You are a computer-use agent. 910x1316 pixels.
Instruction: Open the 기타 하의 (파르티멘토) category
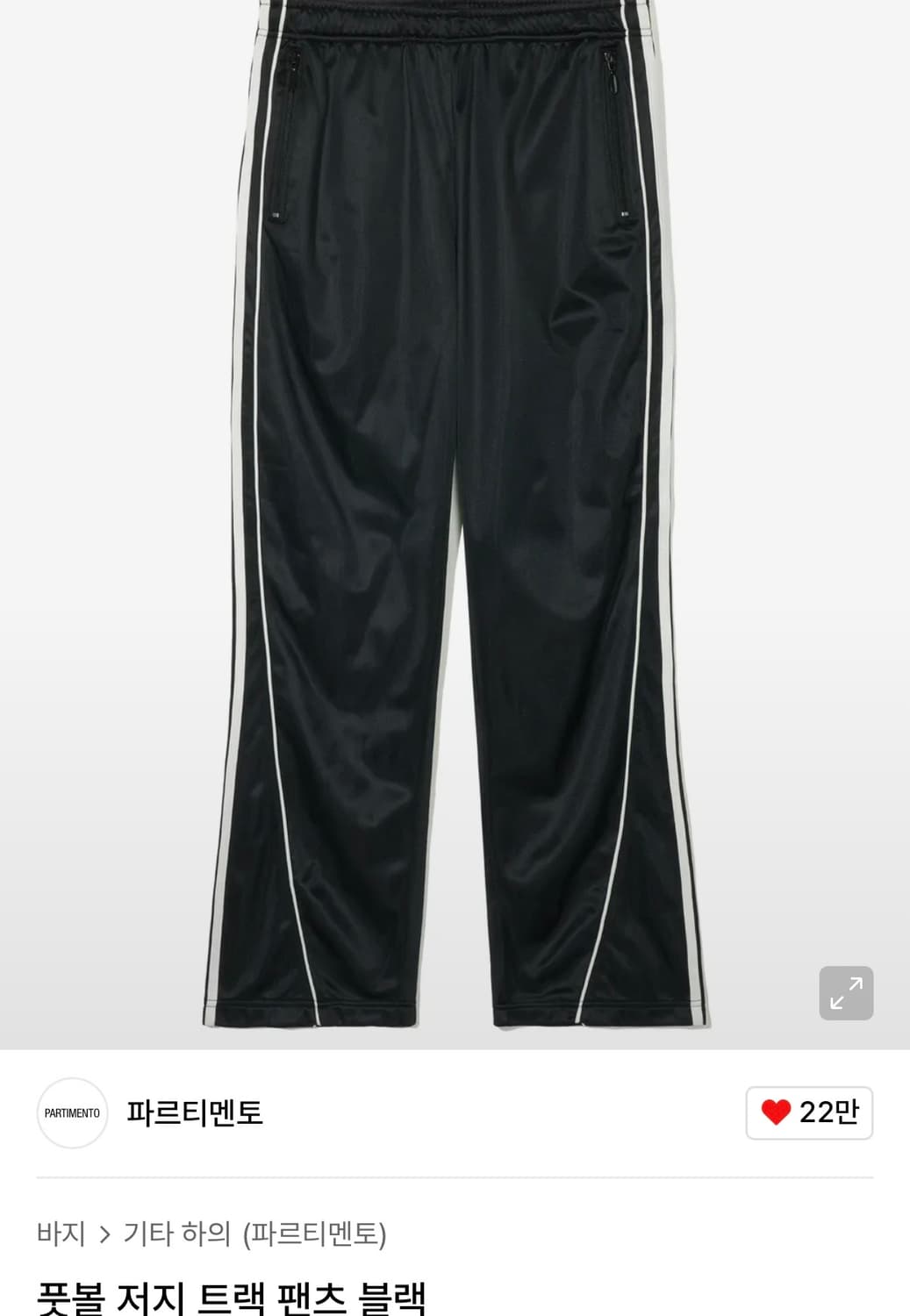[x=254, y=1234]
